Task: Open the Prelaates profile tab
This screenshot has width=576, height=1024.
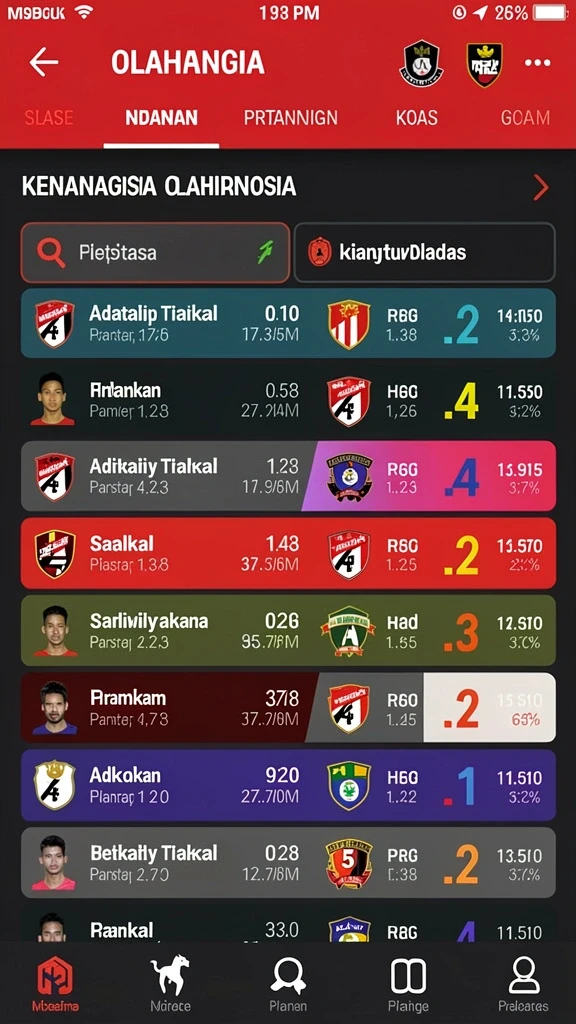Action: (523, 983)
